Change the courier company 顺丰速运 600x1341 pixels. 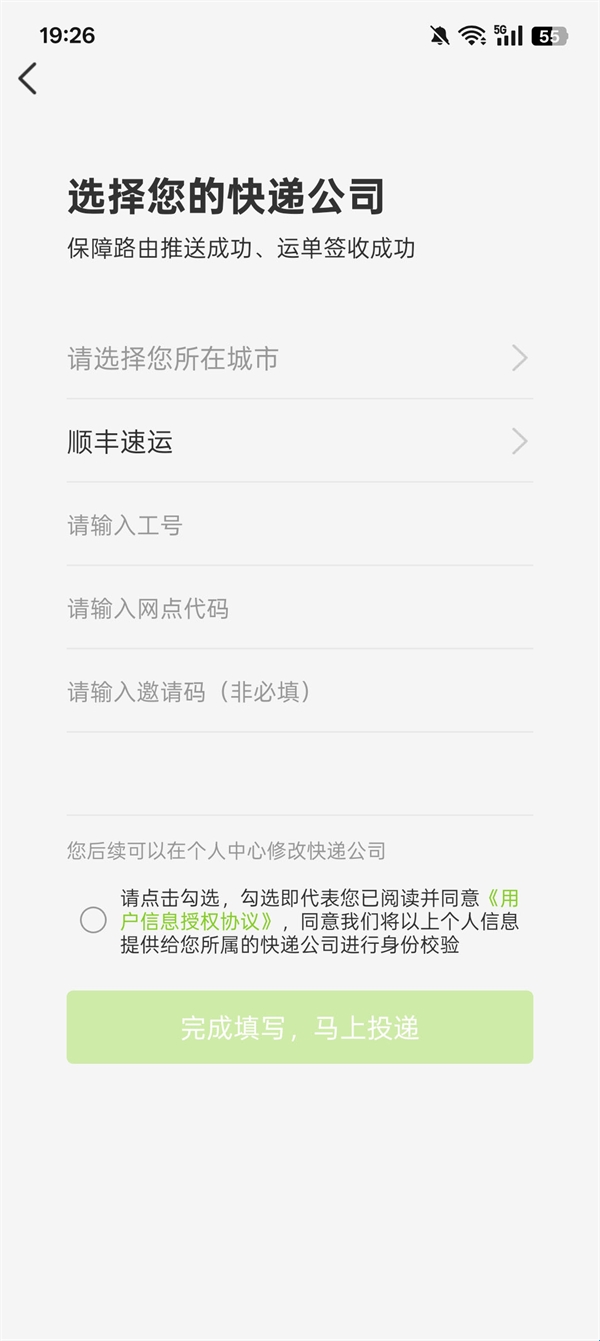tap(298, 442)
